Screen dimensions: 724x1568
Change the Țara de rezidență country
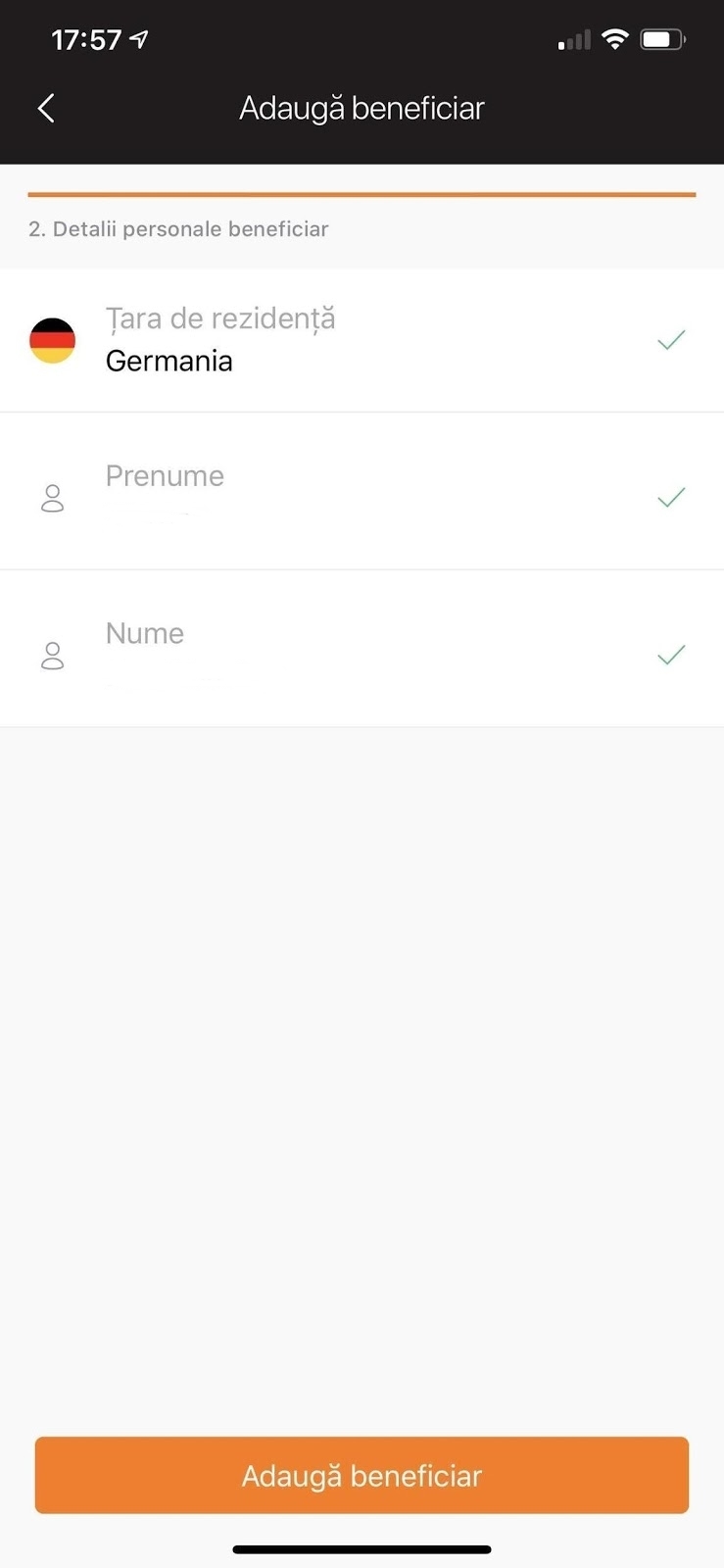[x=361, y=340]
